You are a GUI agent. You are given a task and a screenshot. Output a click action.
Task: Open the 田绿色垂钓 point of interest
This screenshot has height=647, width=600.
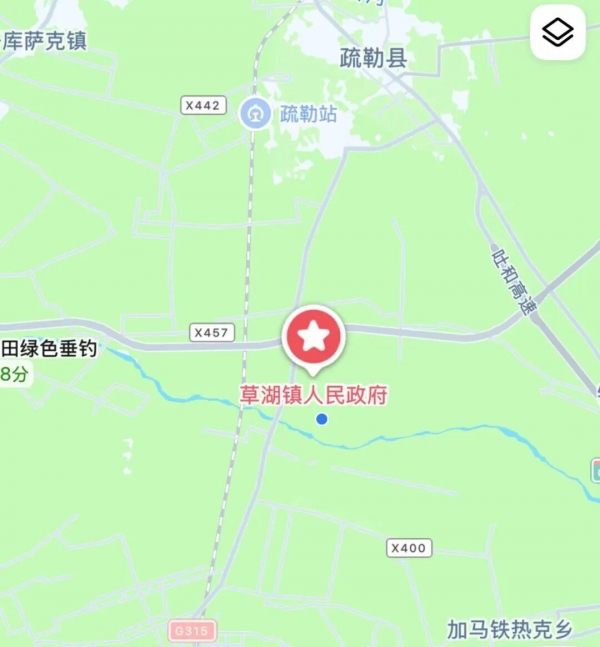pyautogui.click(x=49, y=349)
